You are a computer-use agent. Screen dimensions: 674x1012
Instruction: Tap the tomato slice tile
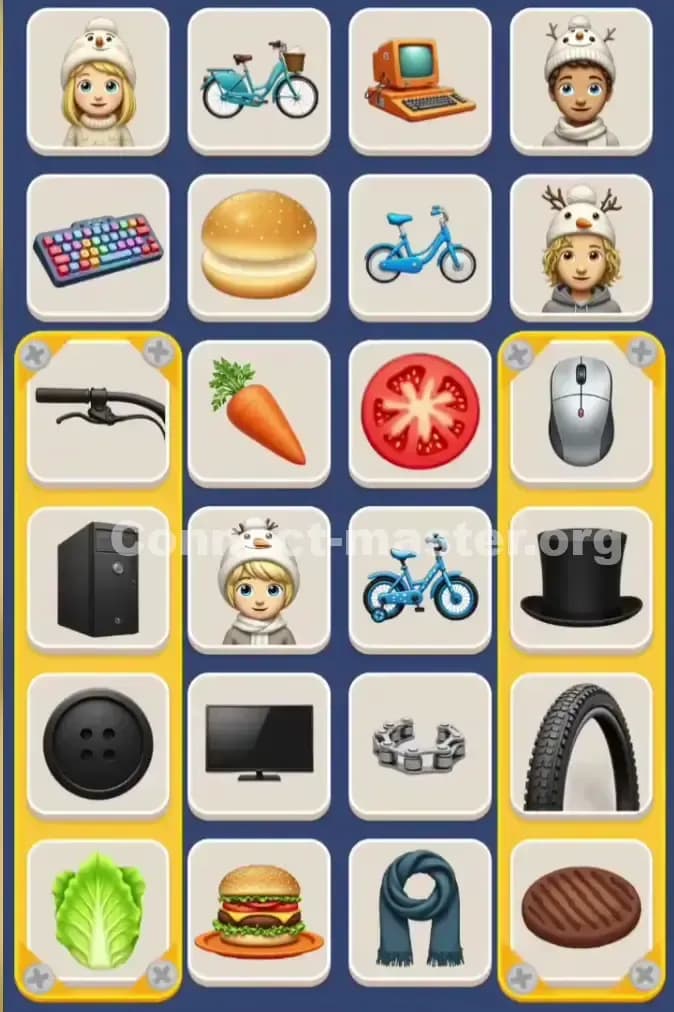click(x=420, y=412)
